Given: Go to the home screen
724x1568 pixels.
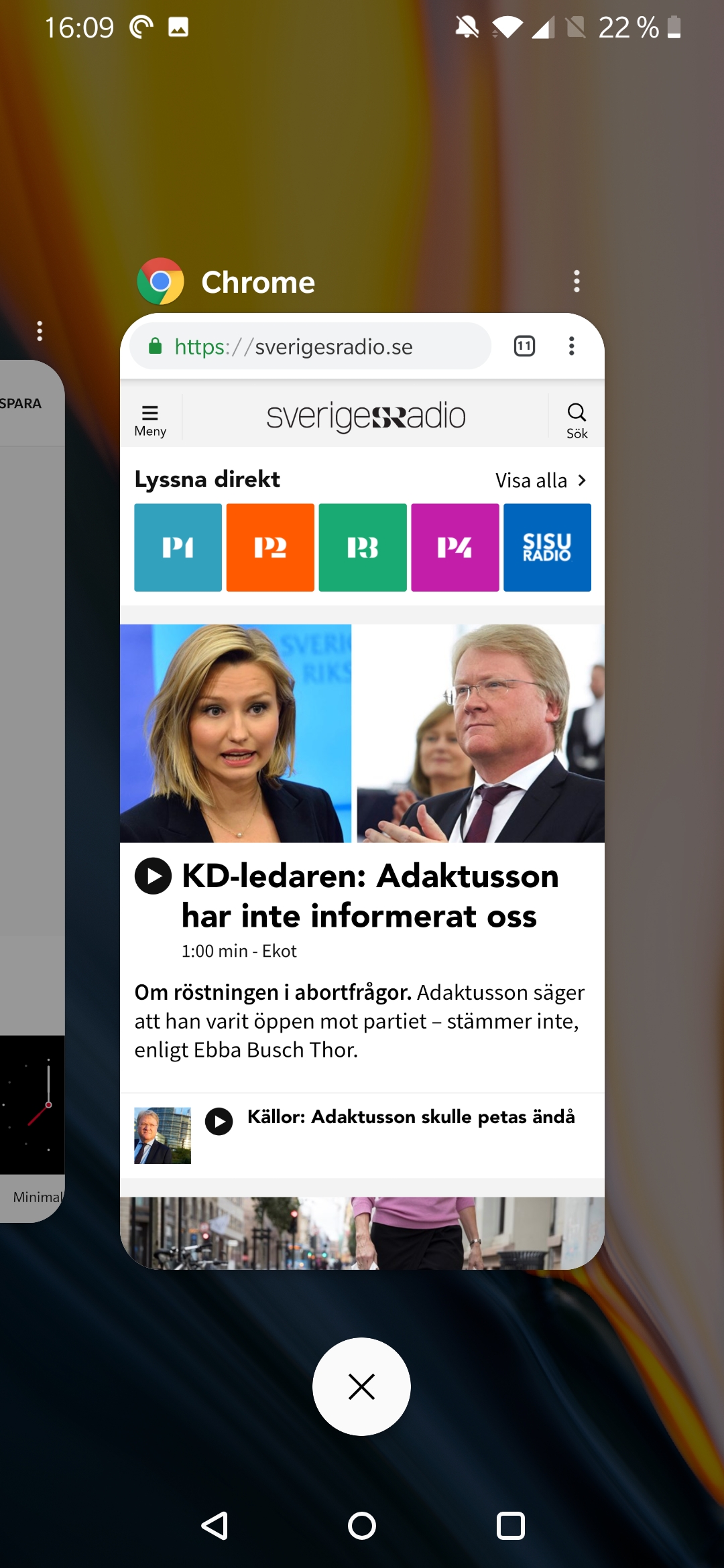Looking at the screenshot, I should click(x=362, y=1526).
